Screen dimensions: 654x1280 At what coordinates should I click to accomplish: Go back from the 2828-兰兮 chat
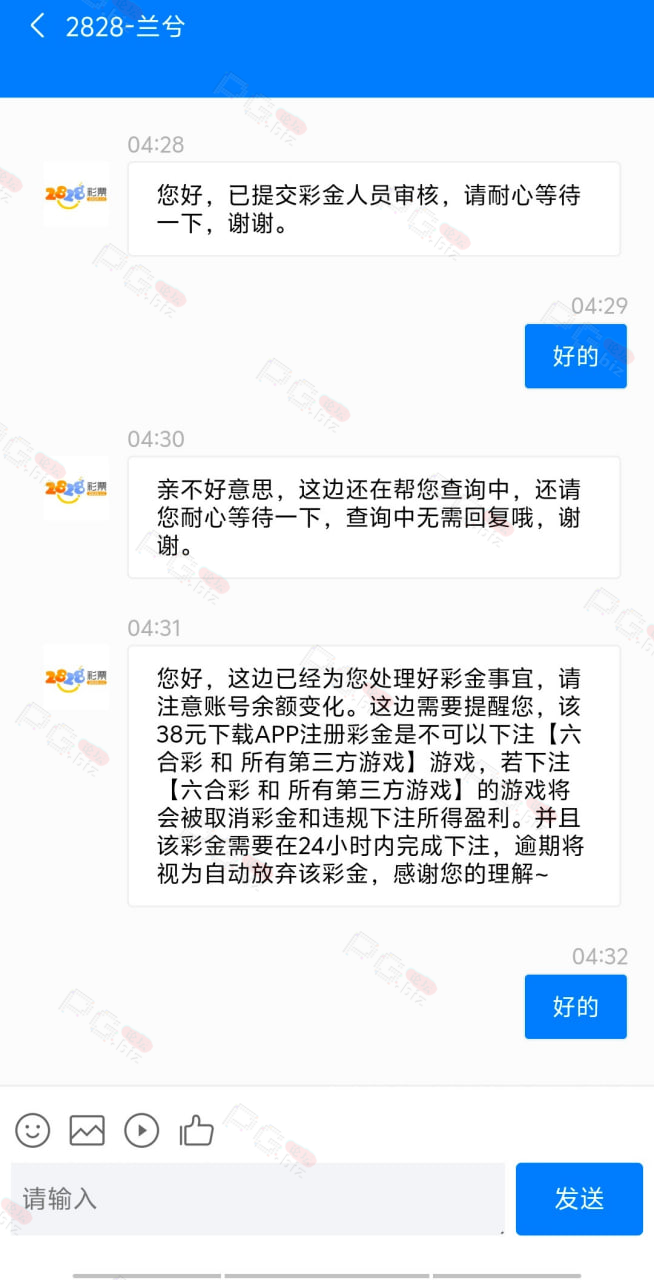[x=37, y=26]
